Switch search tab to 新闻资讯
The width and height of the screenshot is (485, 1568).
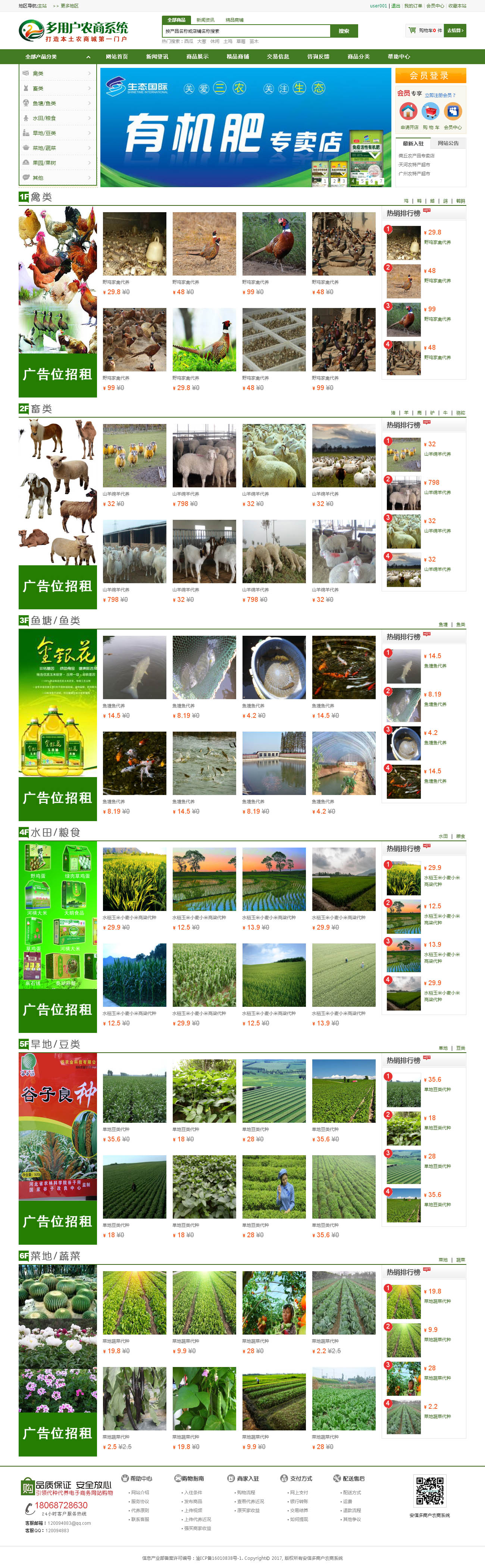tap(205, 20)
